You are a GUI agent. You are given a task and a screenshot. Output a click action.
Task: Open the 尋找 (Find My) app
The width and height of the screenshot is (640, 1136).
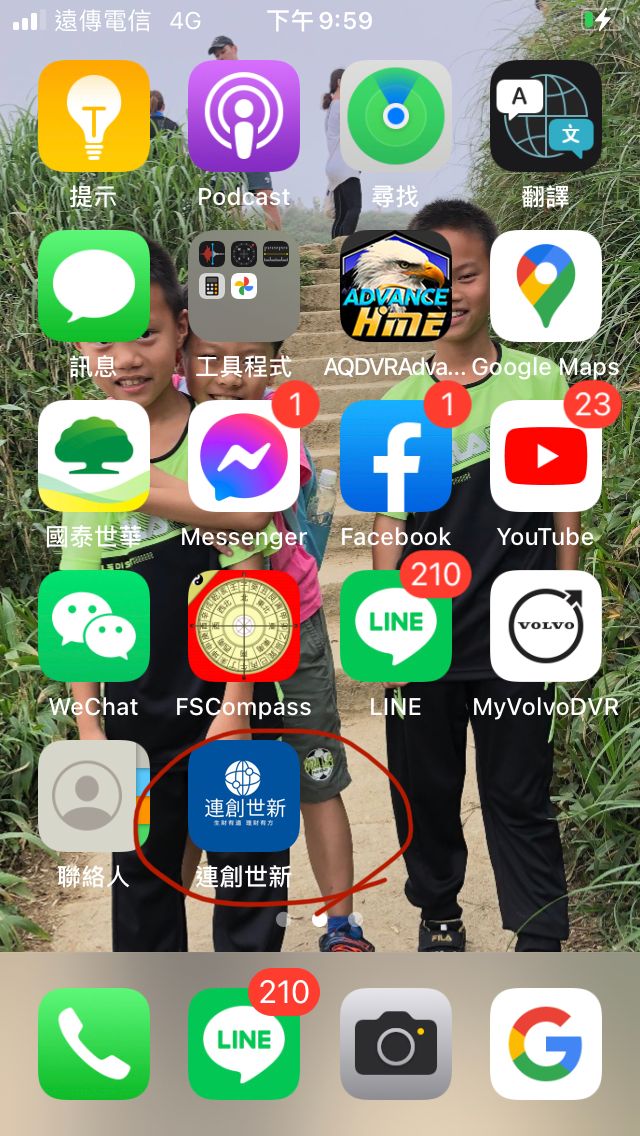point(396,116)
